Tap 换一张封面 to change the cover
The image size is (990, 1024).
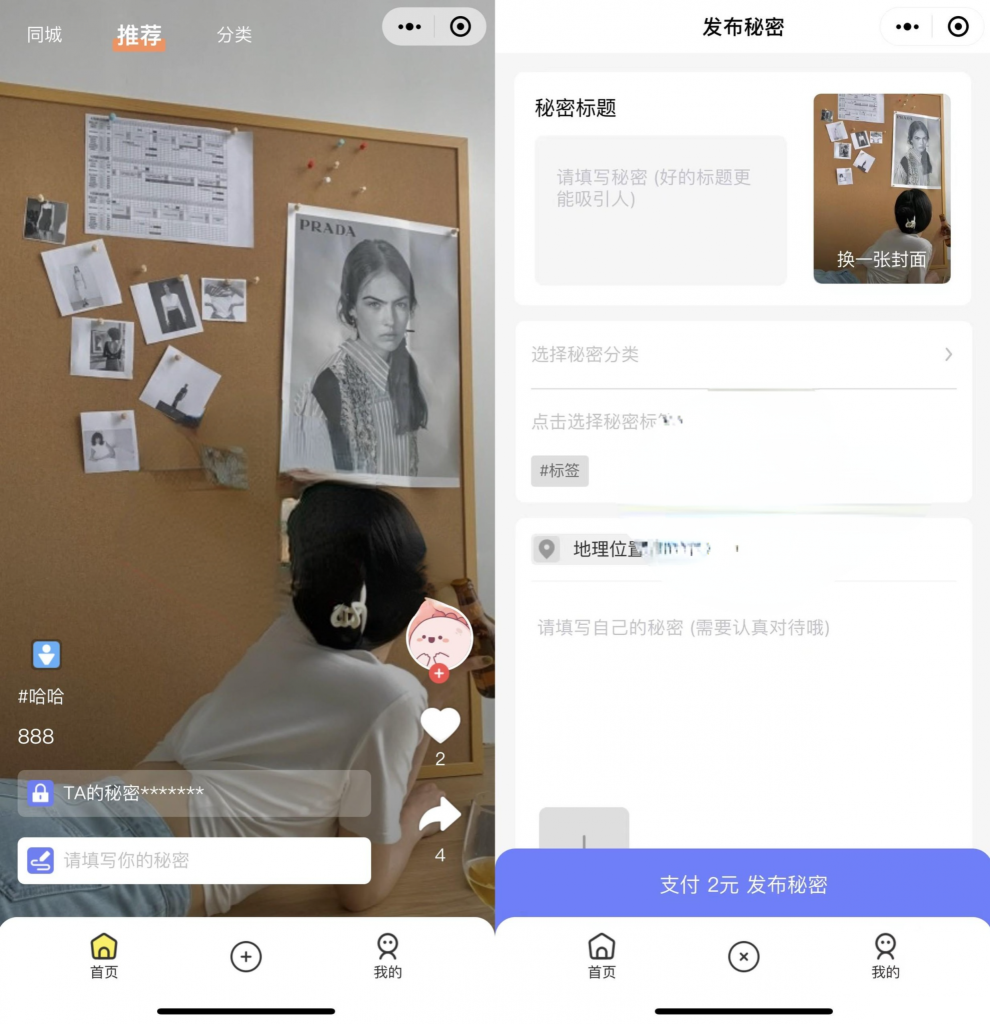(881, 260)
